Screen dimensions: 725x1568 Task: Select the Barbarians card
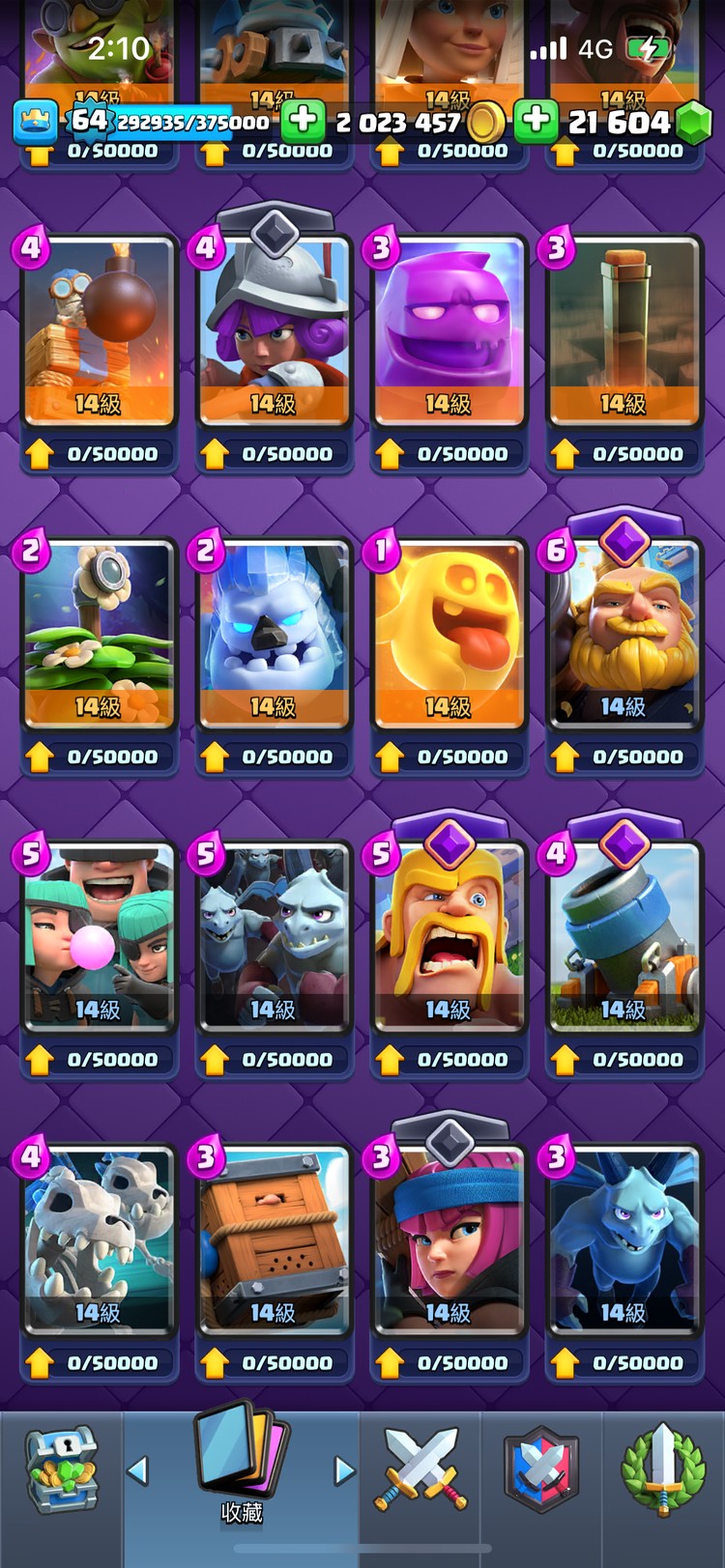449,935
